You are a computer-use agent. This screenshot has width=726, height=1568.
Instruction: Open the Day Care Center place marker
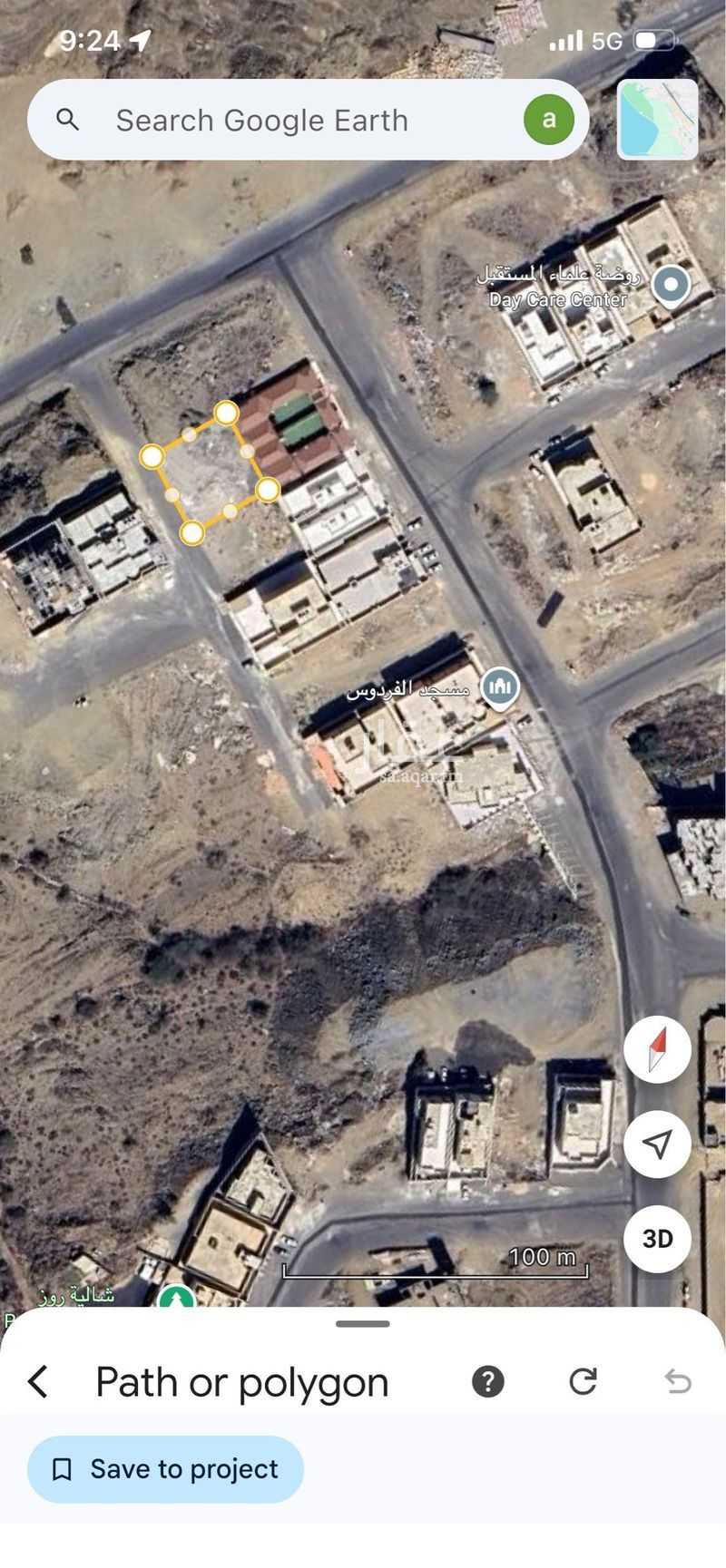pyautogui.click(x=671, y=286)
